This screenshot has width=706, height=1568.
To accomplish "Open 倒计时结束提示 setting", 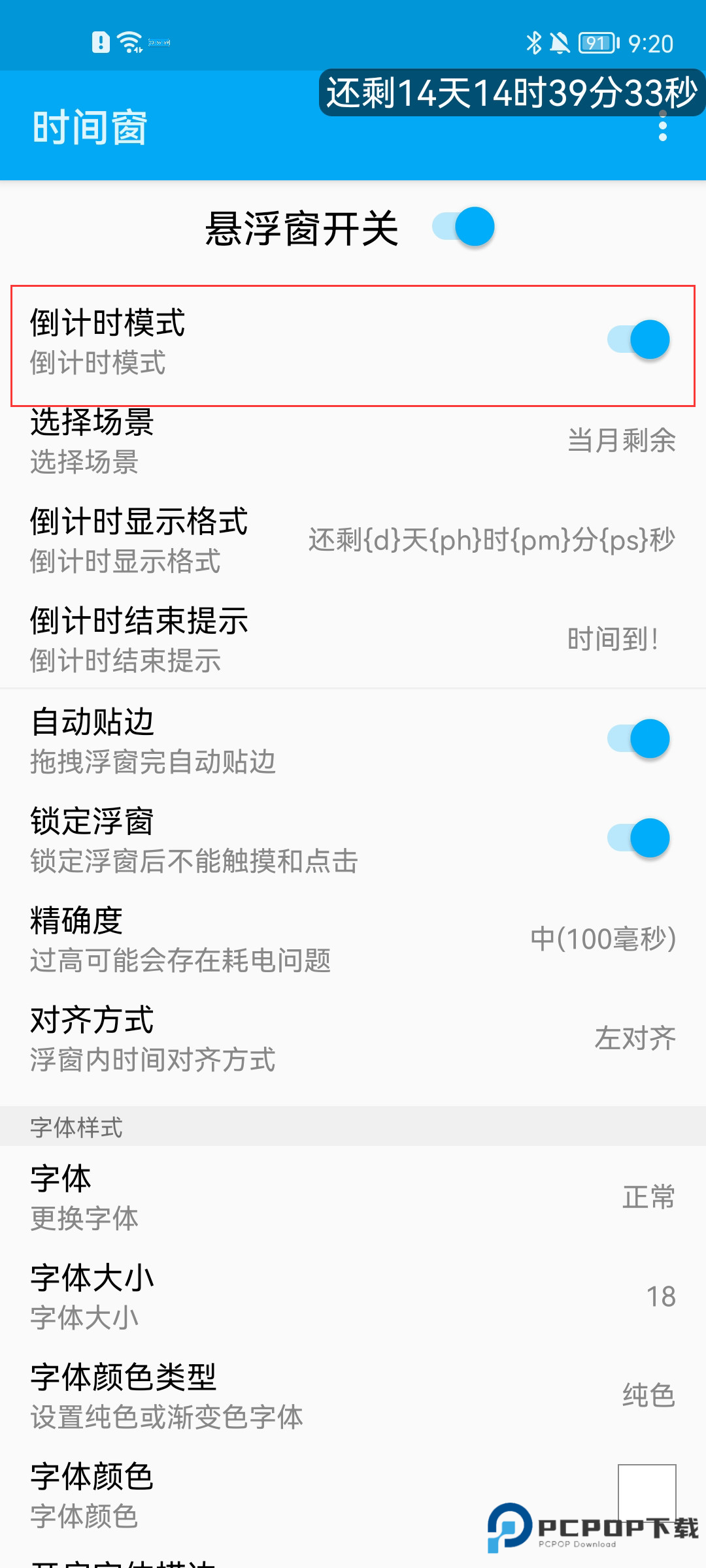I will pyautogui.click(x=353, y=640).
